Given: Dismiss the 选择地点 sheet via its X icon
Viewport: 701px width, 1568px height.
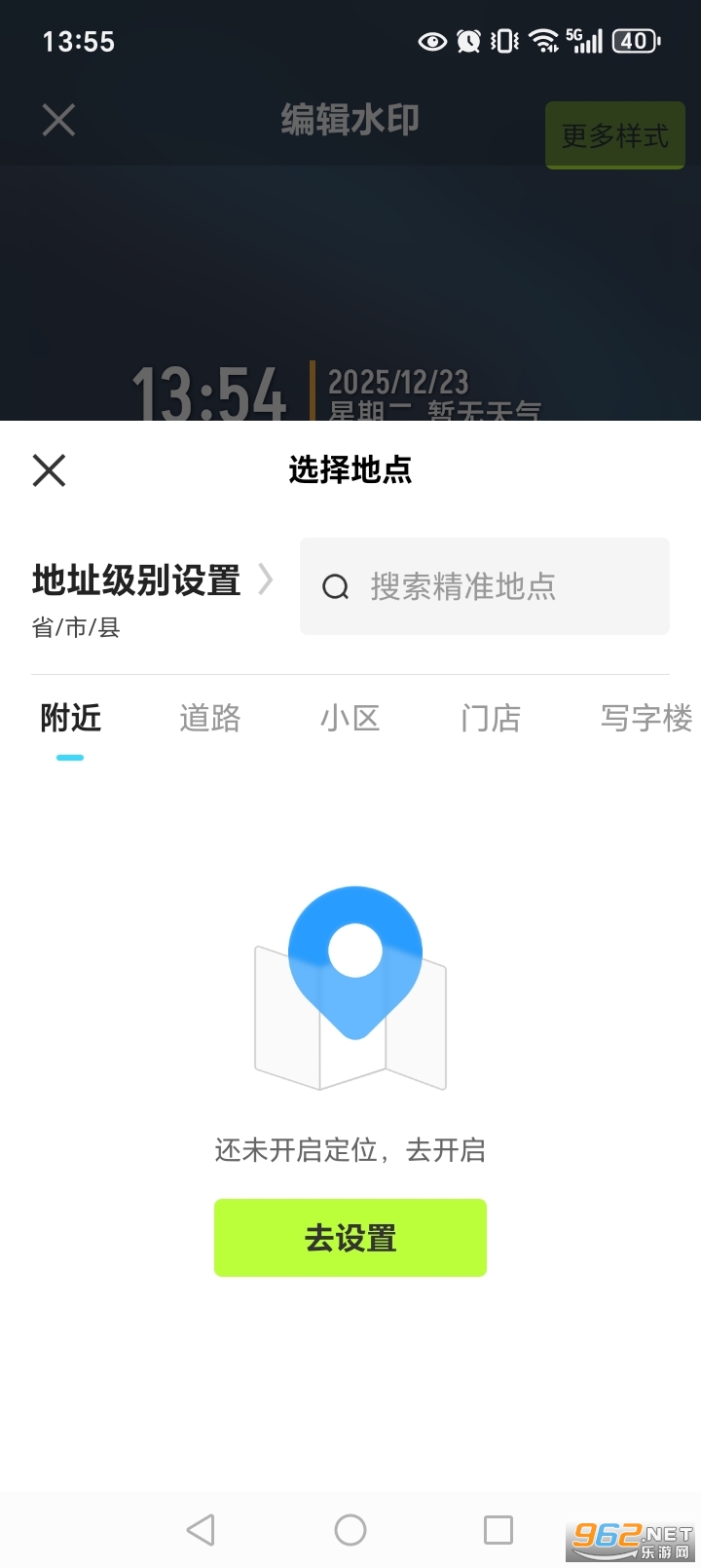Looking at the screenshot, I should 49,470.
